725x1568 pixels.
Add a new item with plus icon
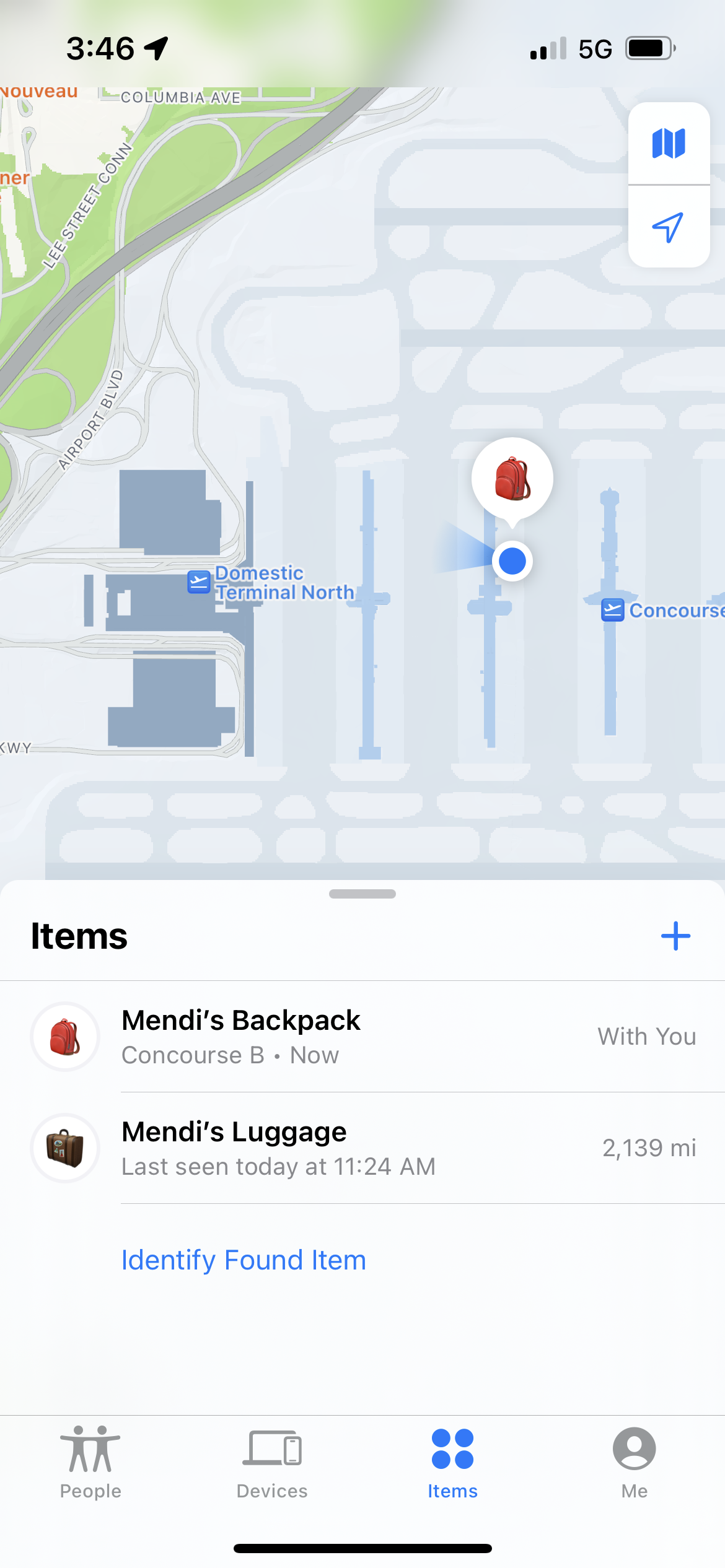[675, 936]
